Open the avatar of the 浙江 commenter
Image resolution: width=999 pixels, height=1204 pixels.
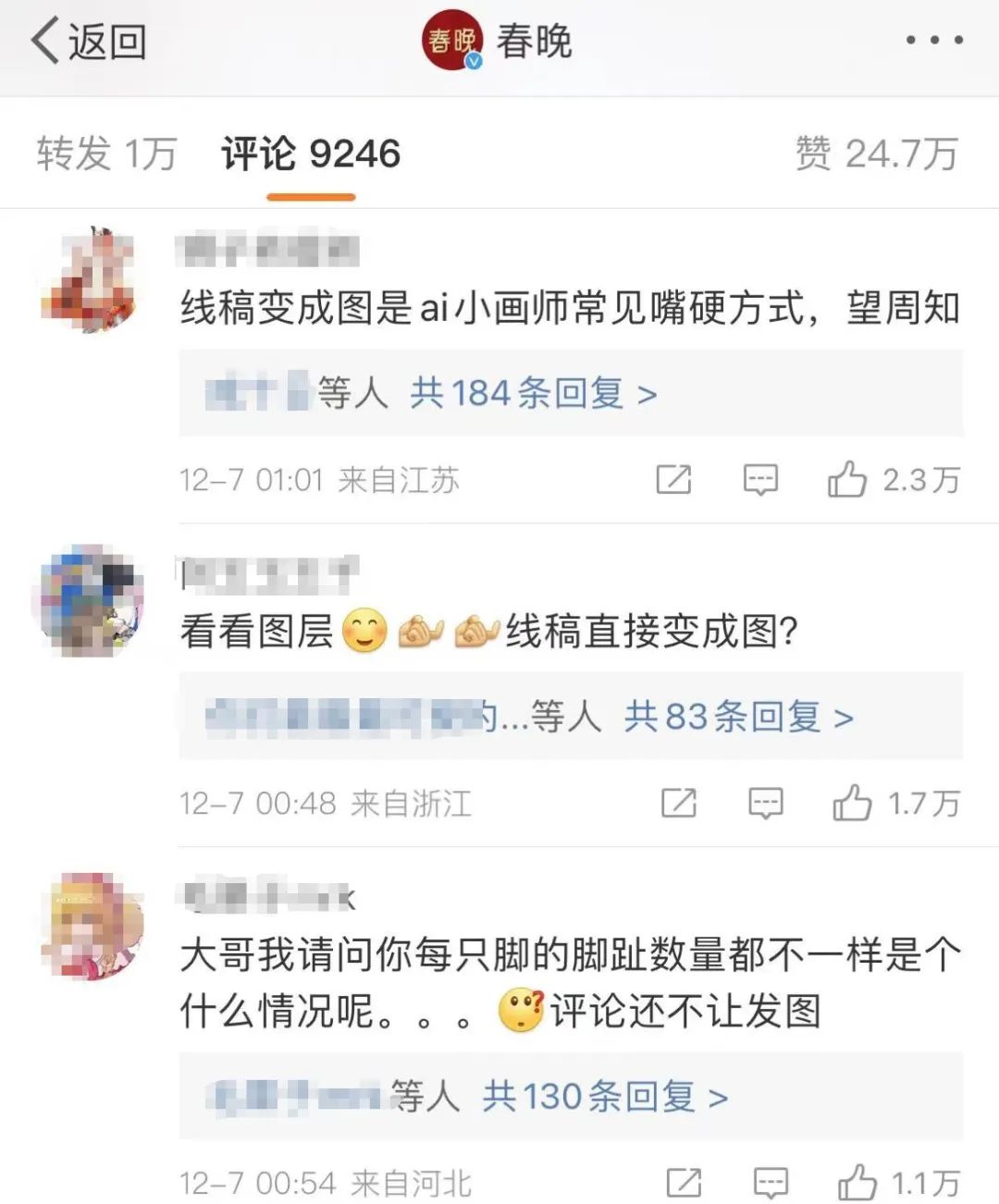90,600
